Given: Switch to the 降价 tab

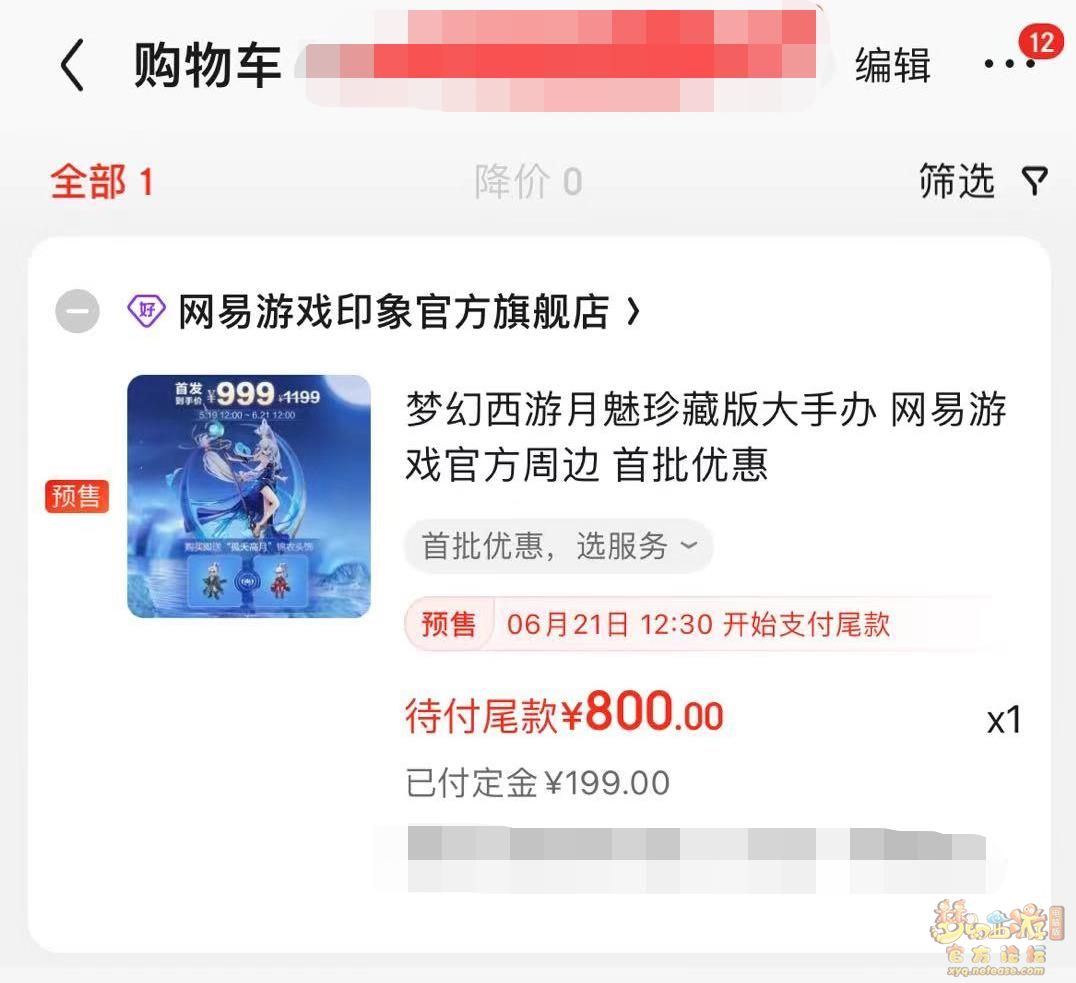Looking at the screenshot, I should coord(528,183).
